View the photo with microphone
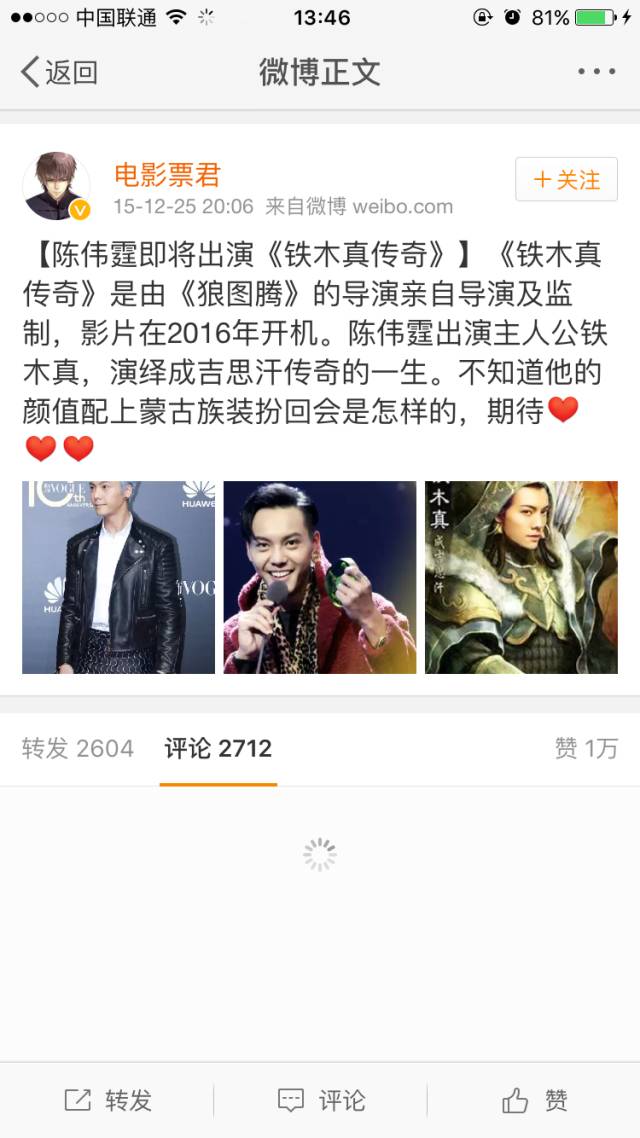The image size is (640, 1138). pyautogui.click(x=319, y=577)
